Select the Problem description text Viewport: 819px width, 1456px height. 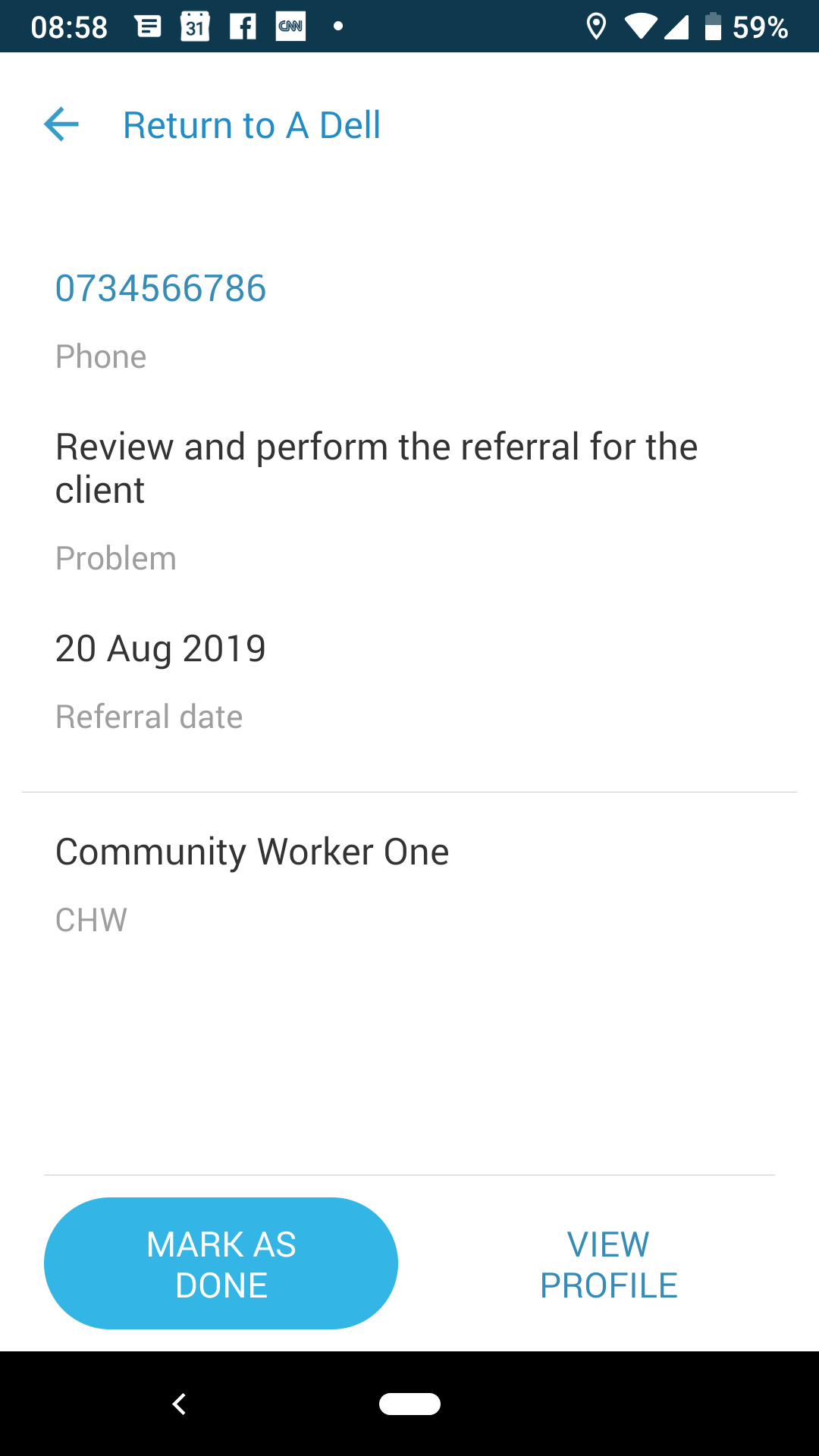pyautogui.click(x=377, y=468)
